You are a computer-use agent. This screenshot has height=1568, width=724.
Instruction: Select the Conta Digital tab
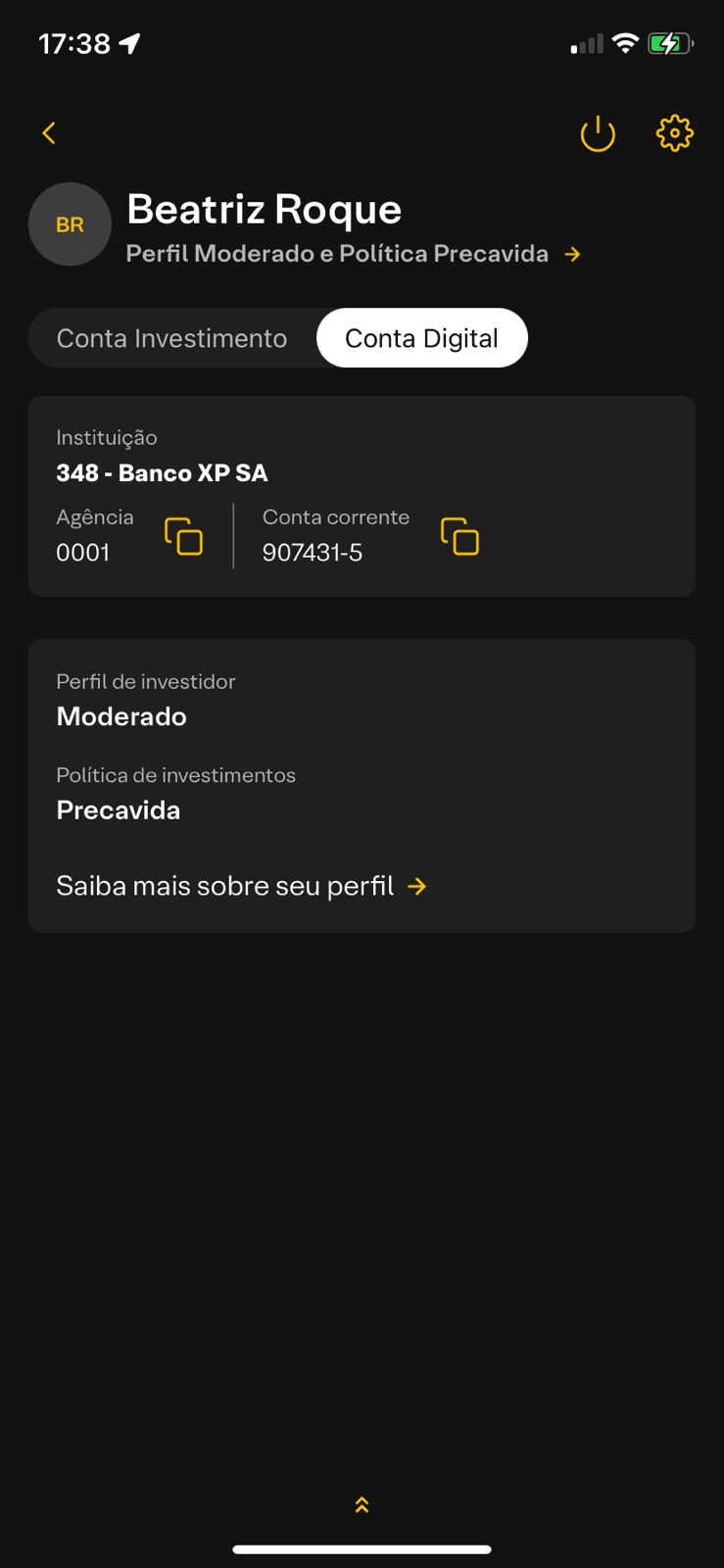click(x=421, y=338)
